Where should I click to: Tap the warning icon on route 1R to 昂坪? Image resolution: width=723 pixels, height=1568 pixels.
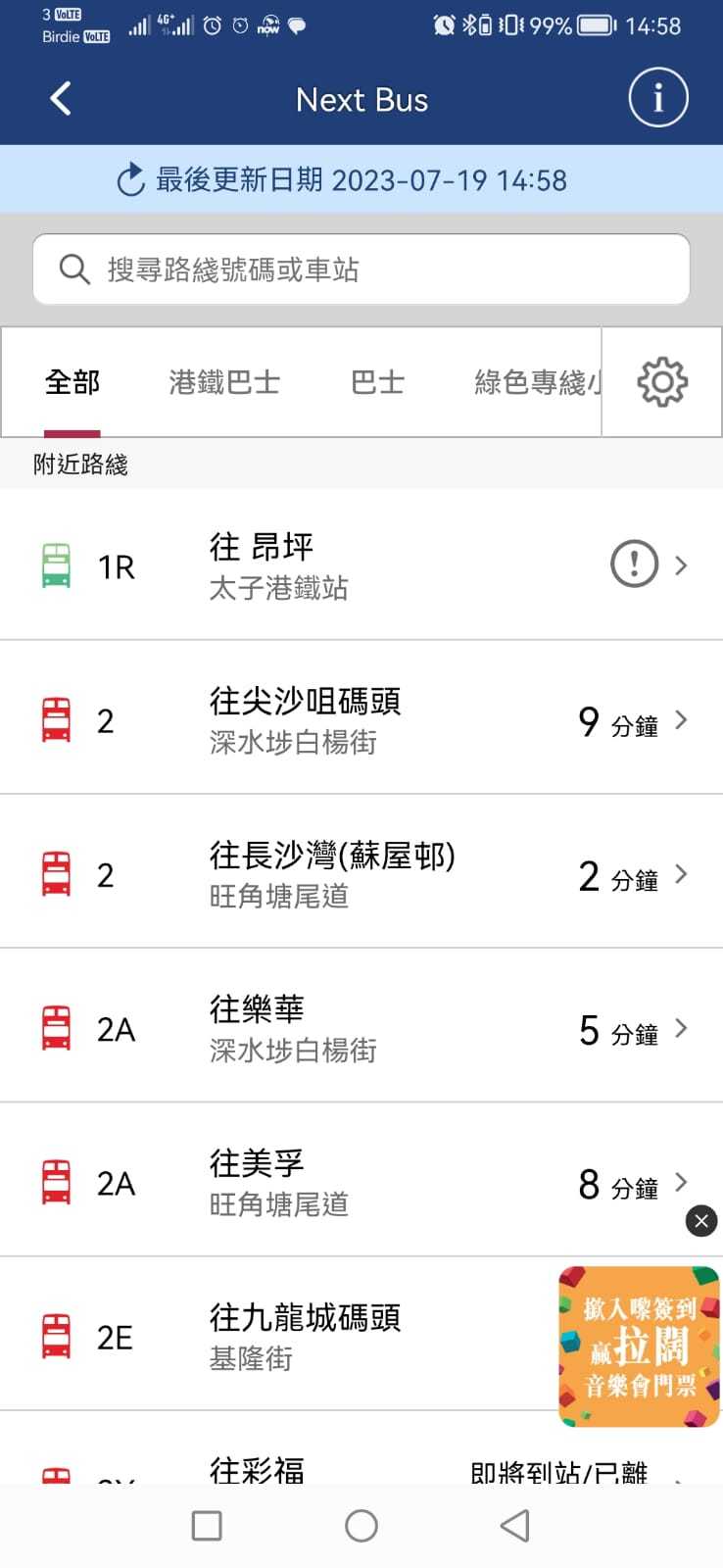coord(633,564)
